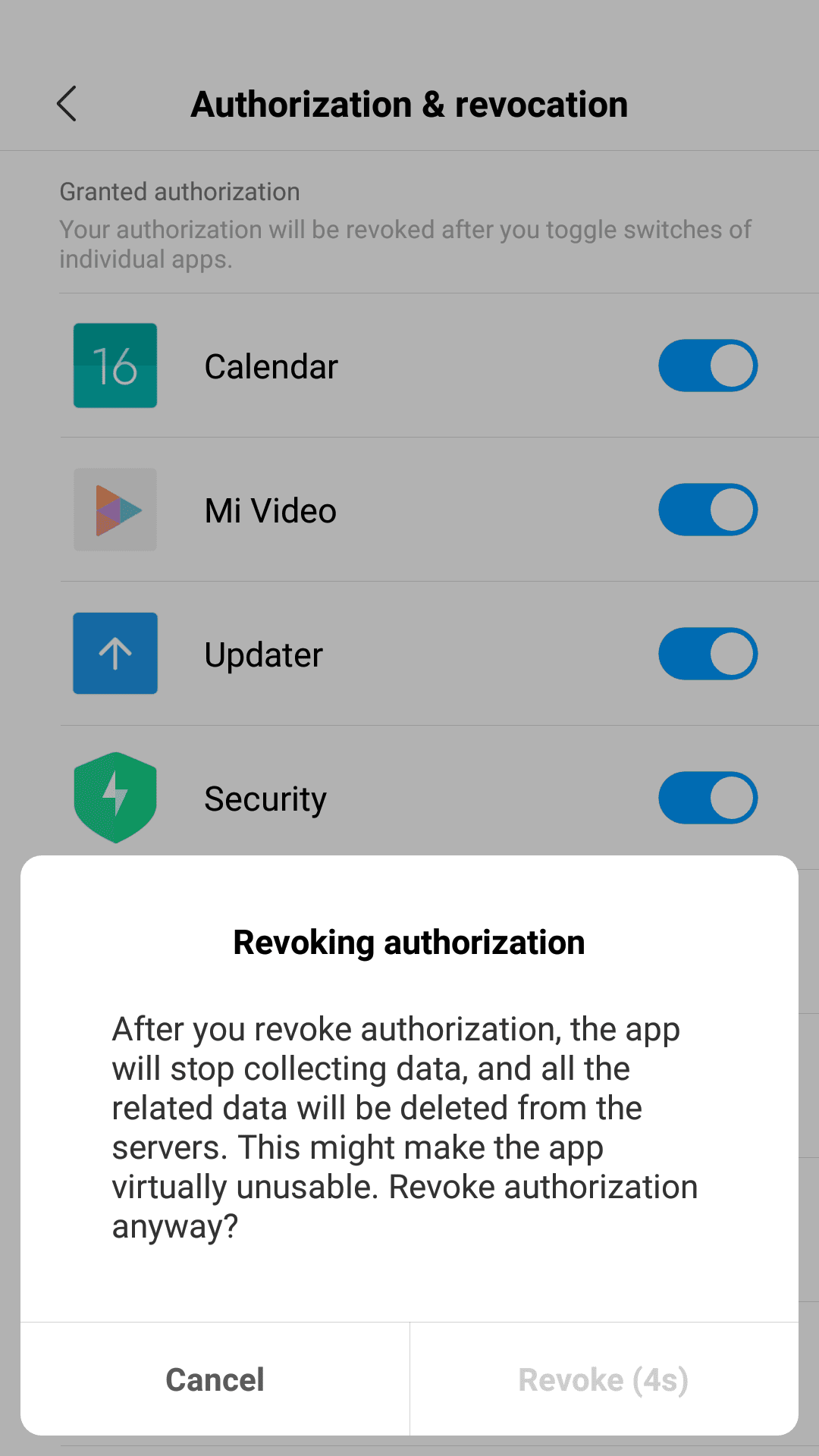The height and width of the screenshot is (1456, 819).
Task: Tap the Mi Video app icon
Action: click(x=115, y=510)
